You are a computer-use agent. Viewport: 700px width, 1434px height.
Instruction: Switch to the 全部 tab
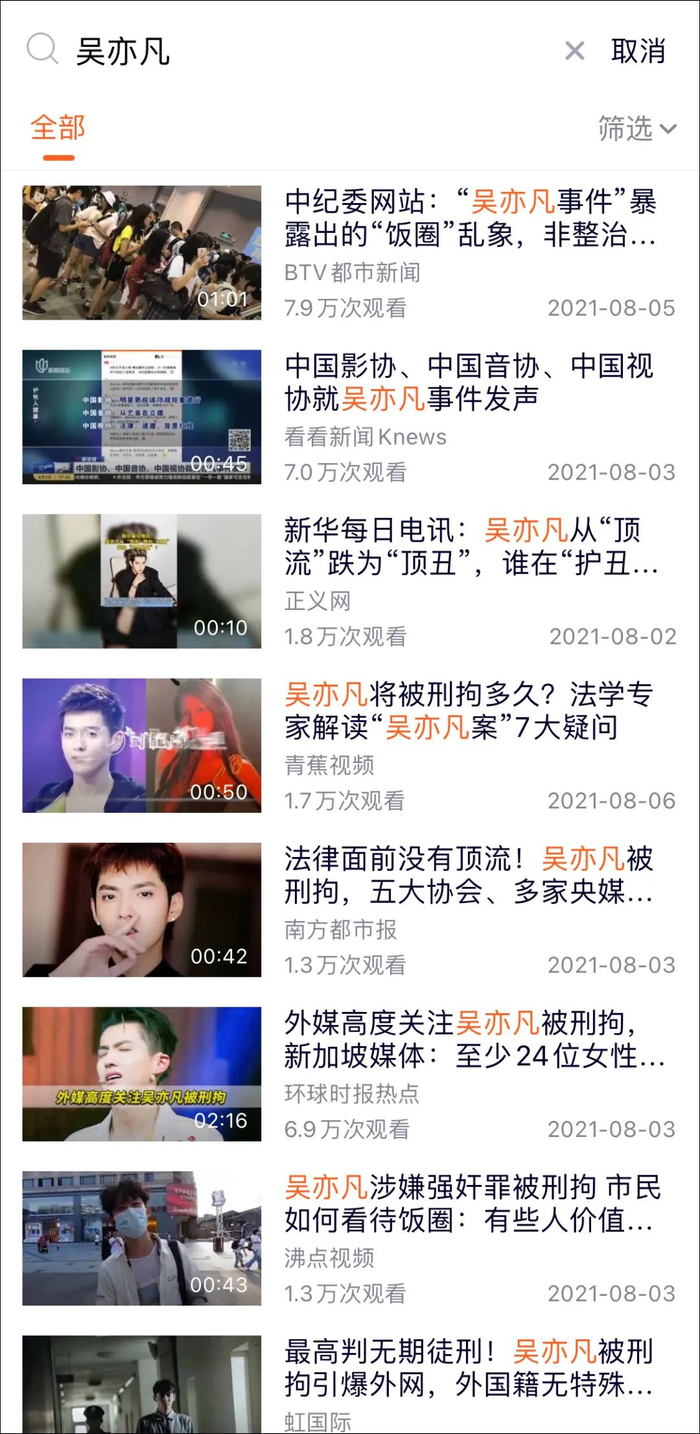point(58,128)
